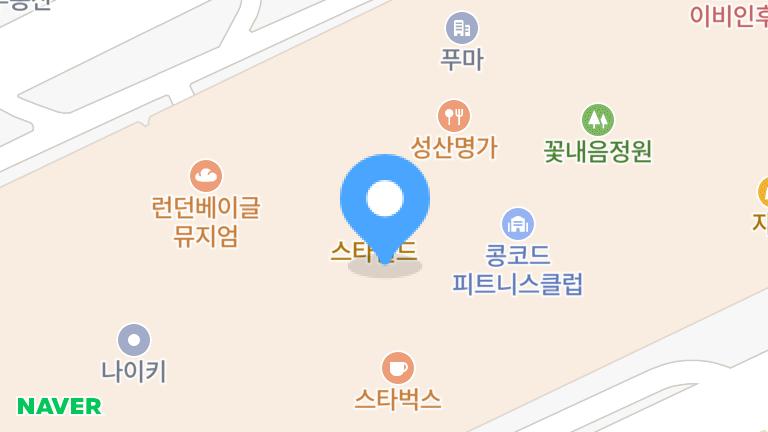Select the 성산명가 restaurant marker
Image resolution: width=768 pixels, height=432 pixels.
click(x=454, y=115)
